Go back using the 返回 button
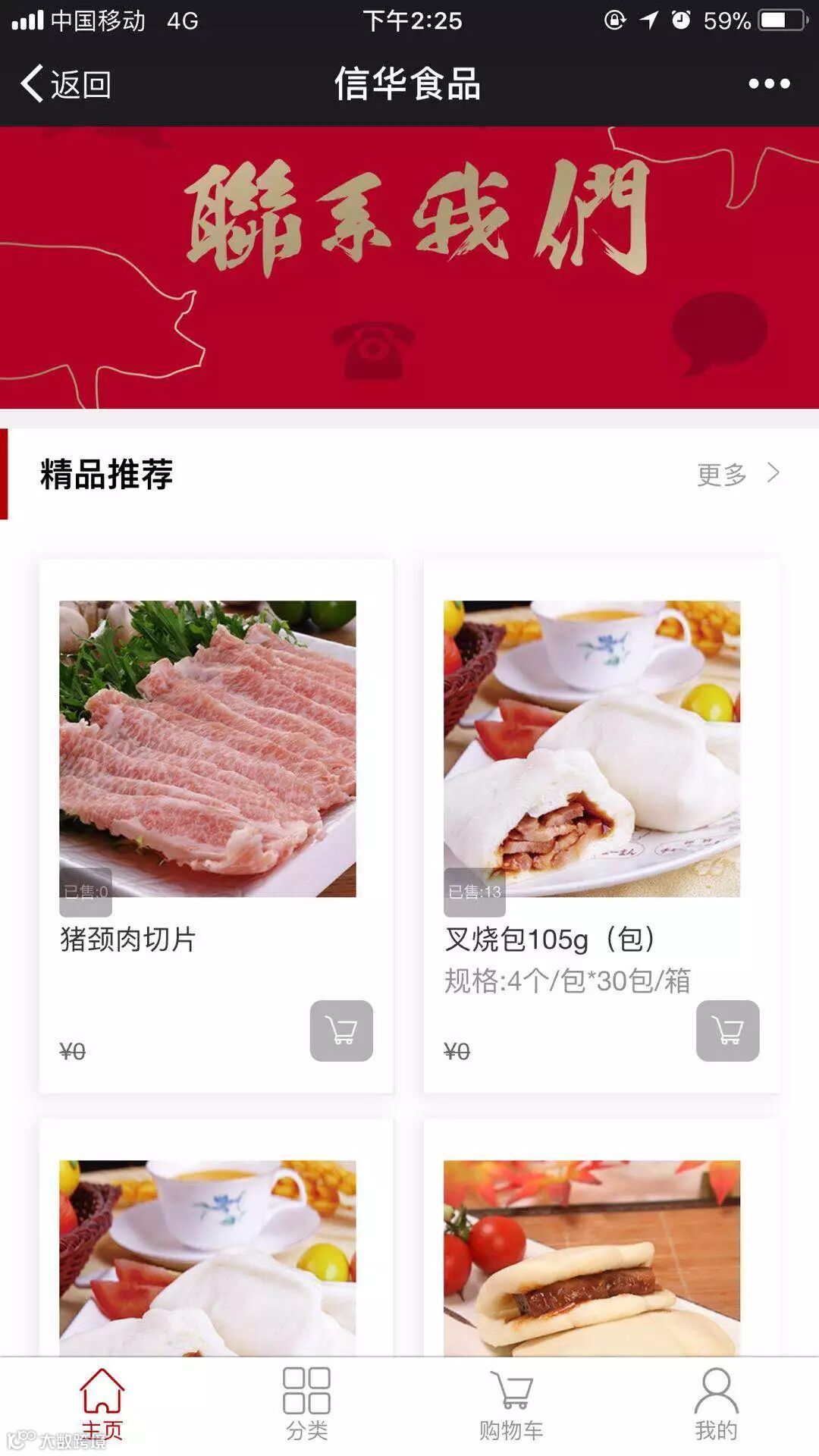819x1456 pixels. (66, 83)
